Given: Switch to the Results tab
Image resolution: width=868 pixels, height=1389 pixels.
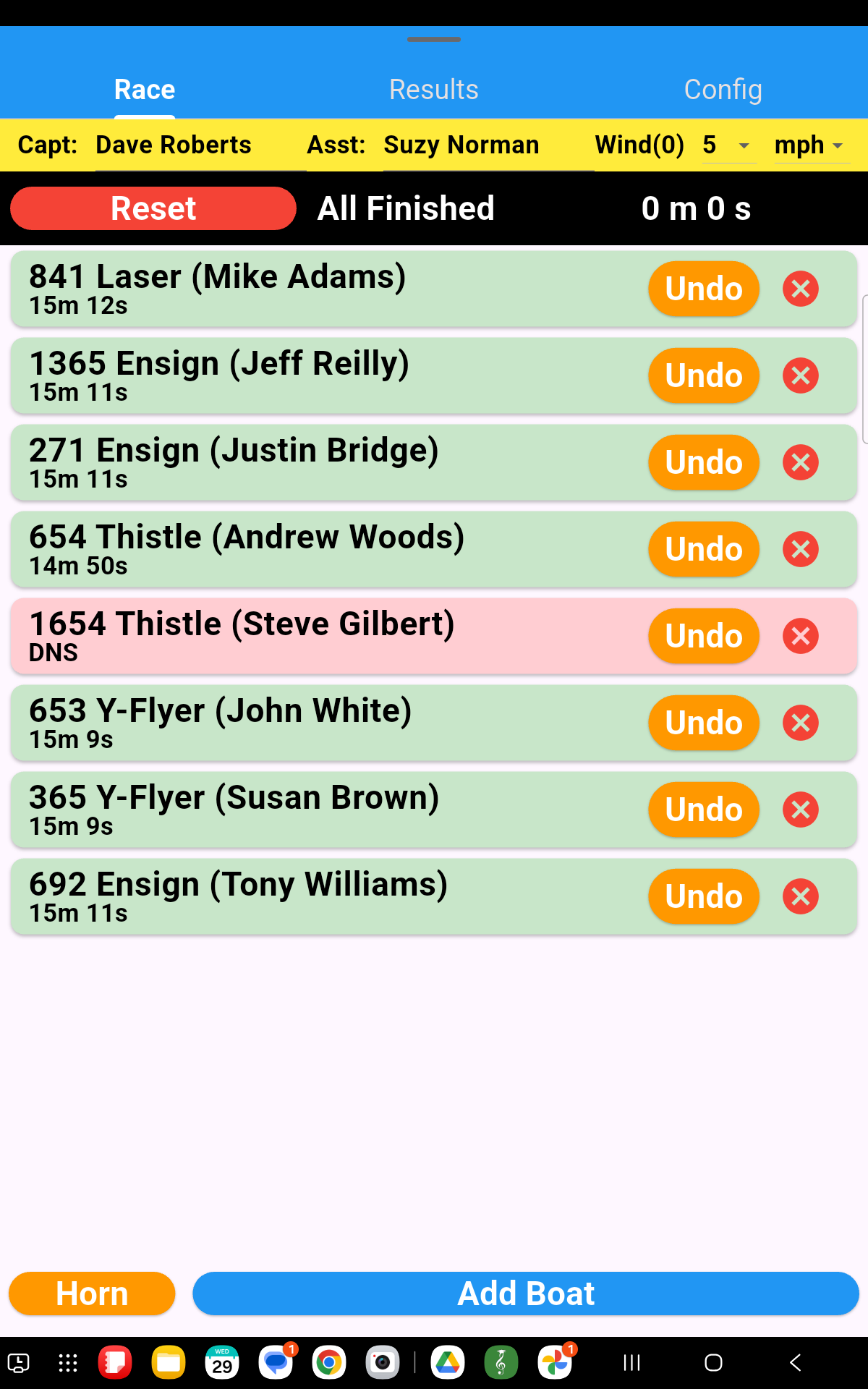Looking at the screenshot, I should pos(434,90).
